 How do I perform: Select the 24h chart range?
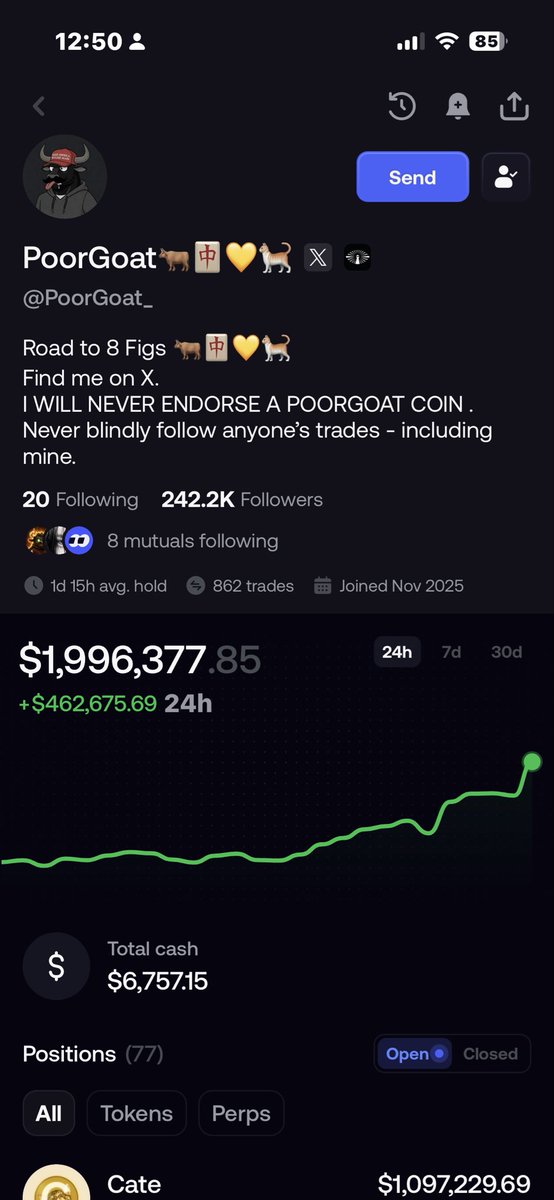pyautogui.click(x=397, y=652)
